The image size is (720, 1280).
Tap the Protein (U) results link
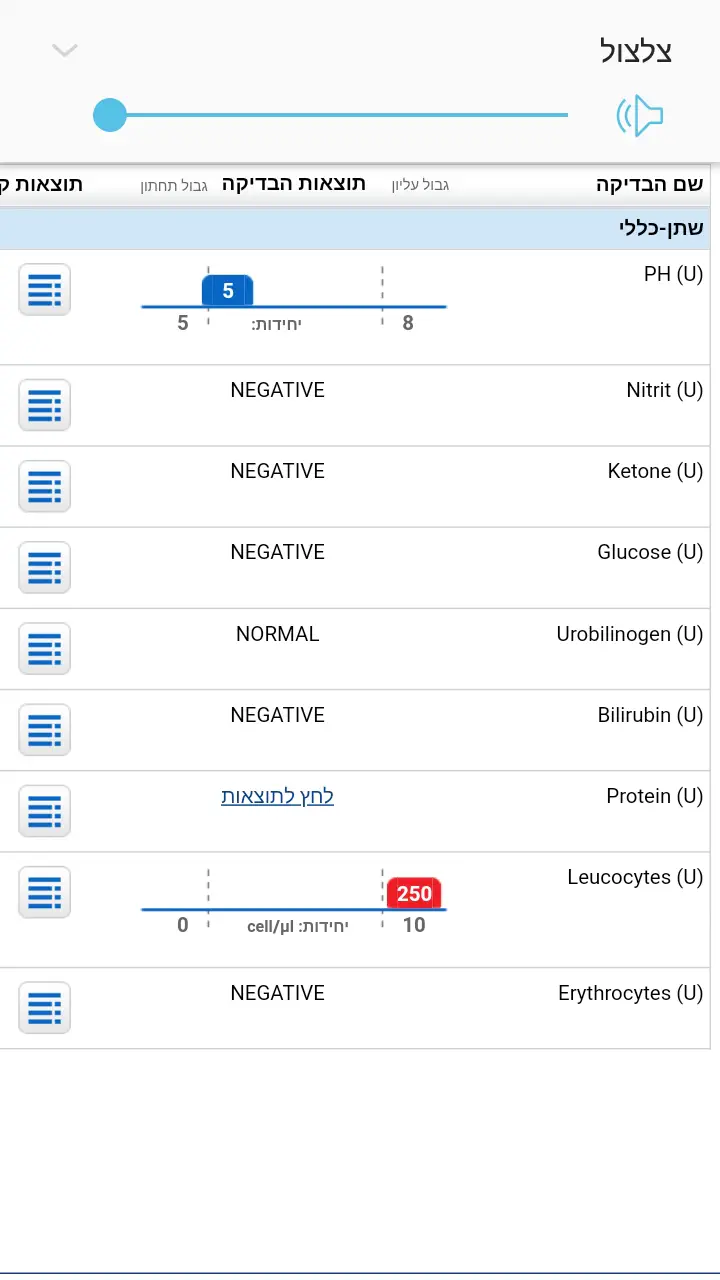click(277, 796)
